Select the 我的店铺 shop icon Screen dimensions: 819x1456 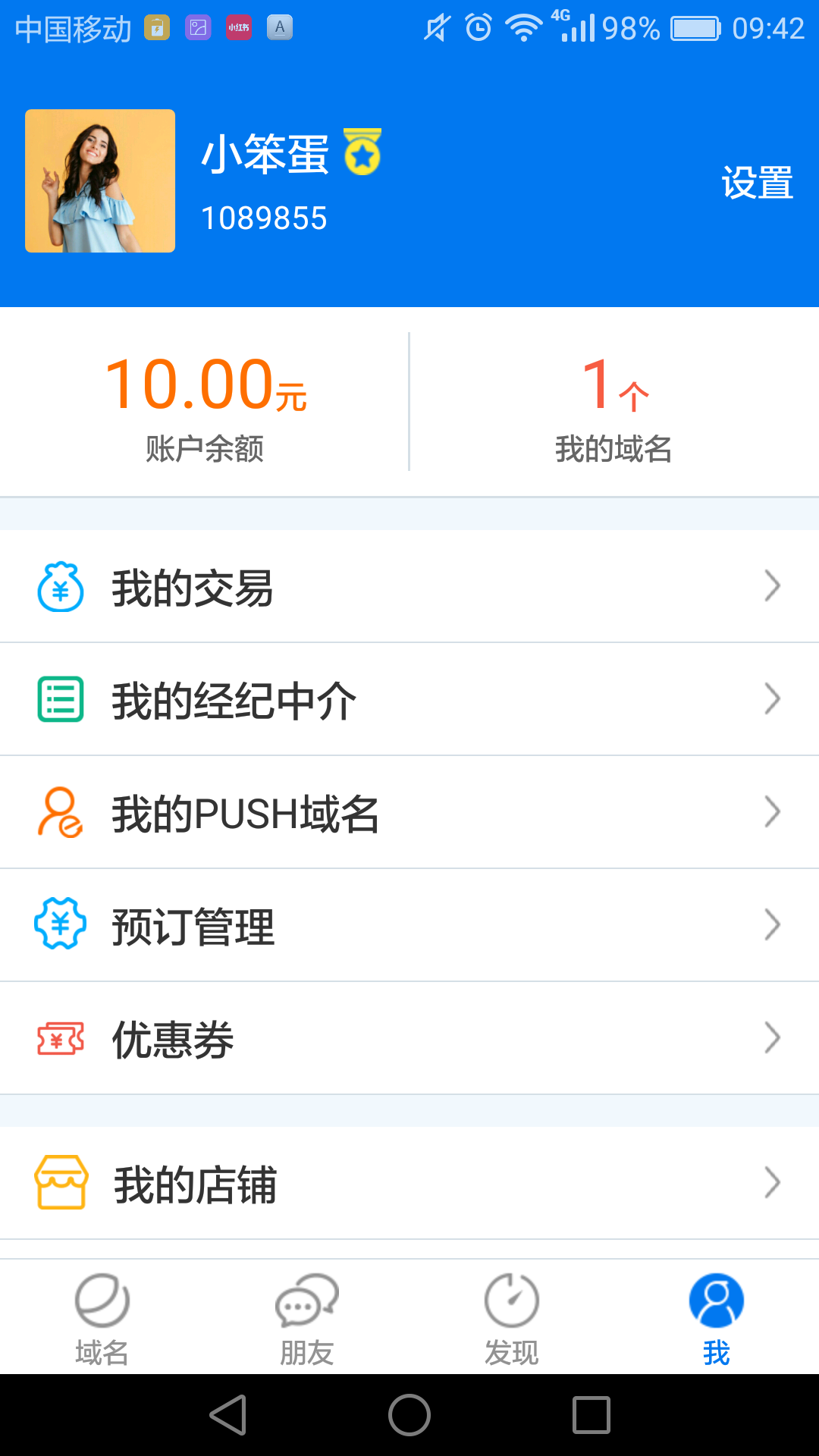(61, 1183)
